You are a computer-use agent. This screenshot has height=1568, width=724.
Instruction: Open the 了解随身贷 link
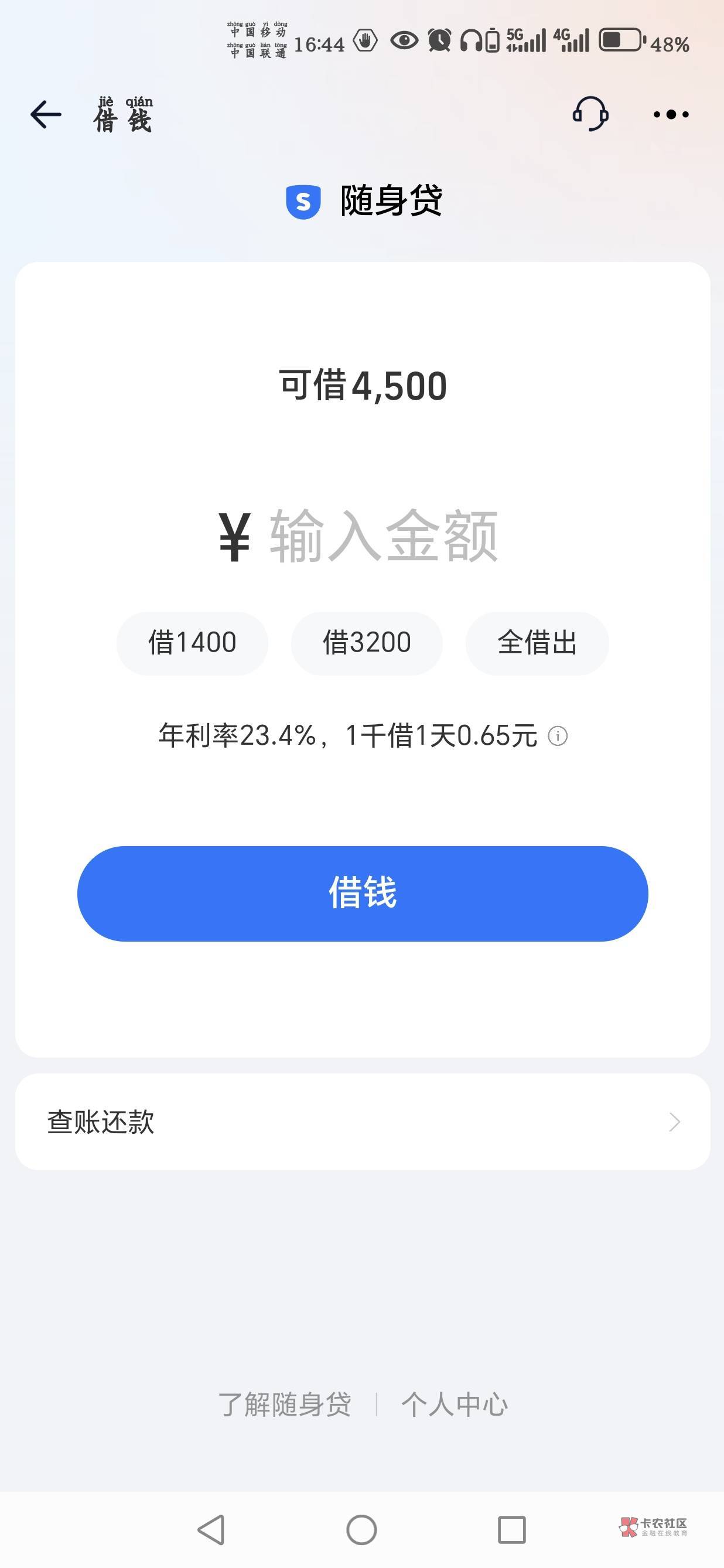(x=285, y=1405)
